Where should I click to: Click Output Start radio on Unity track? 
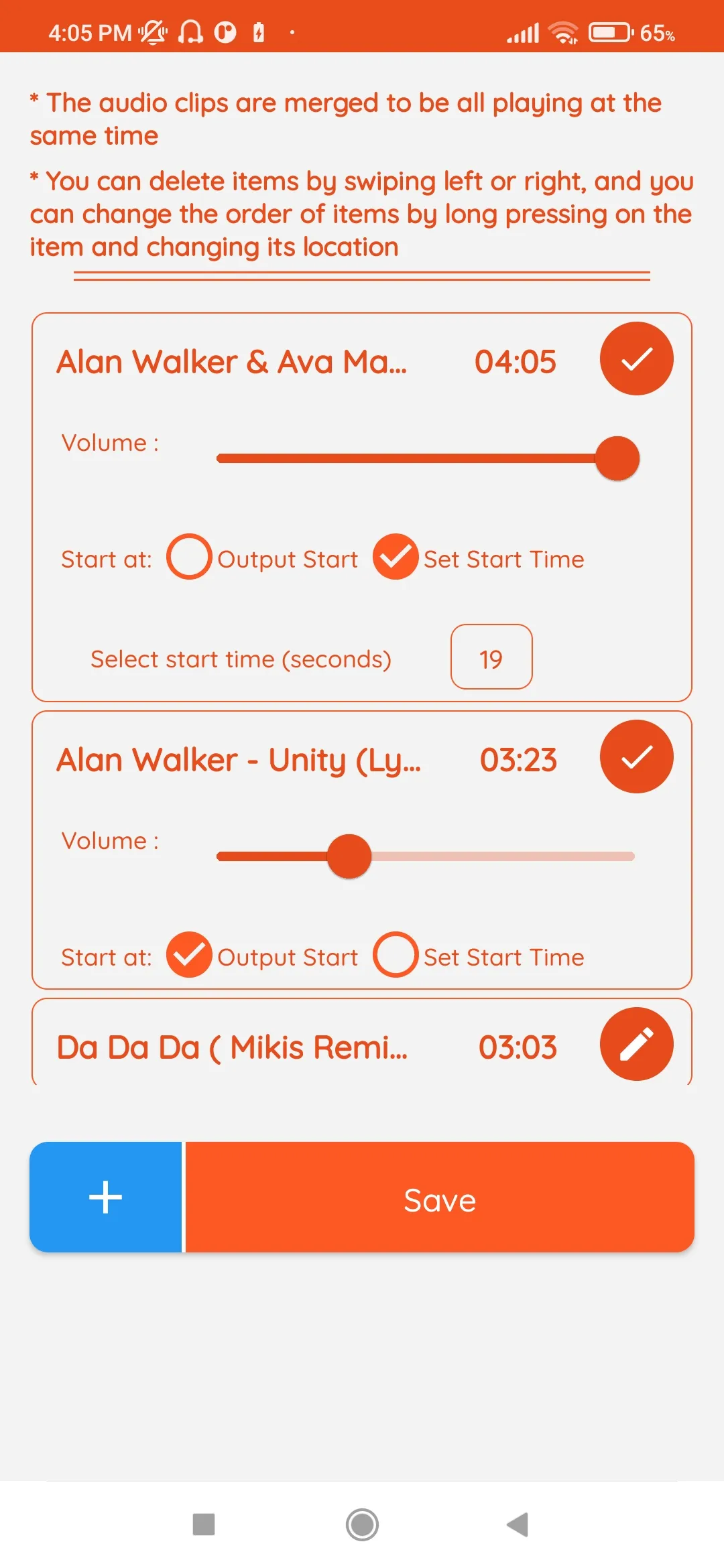pos(188,956)
